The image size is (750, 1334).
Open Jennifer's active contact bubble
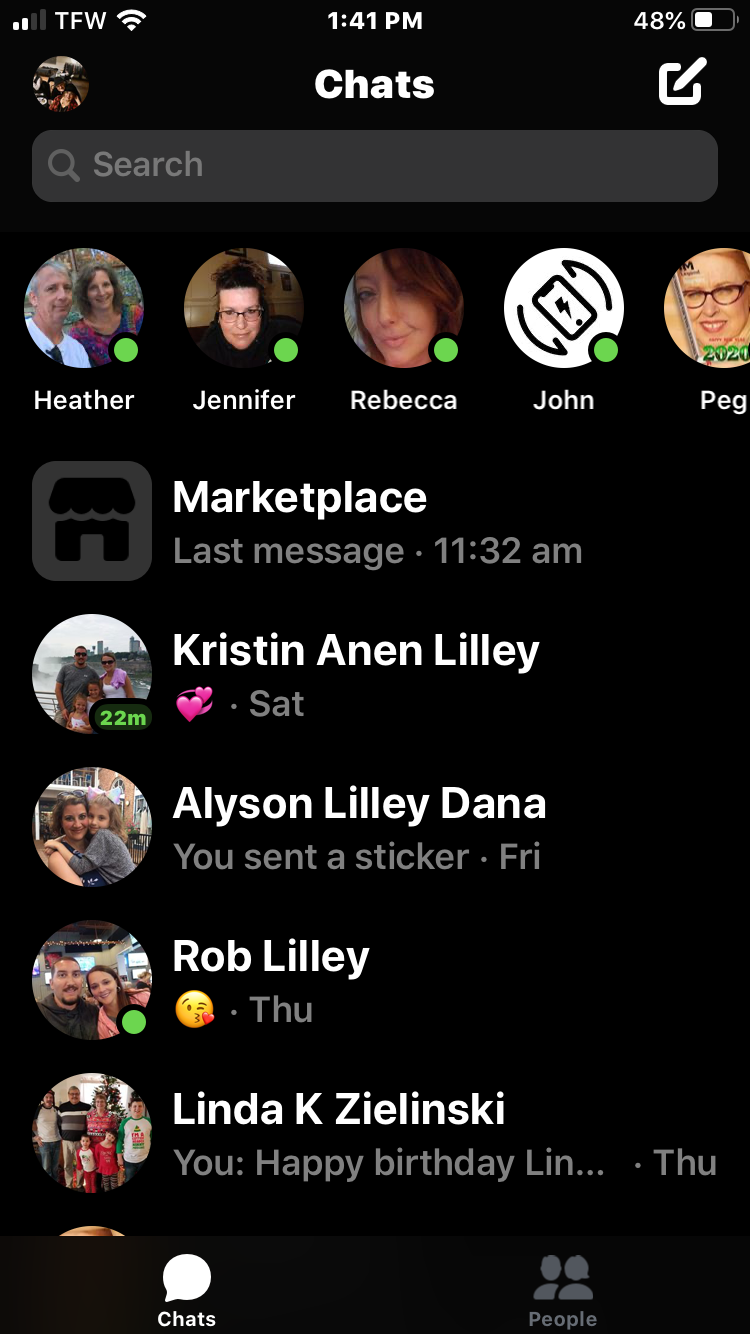tap(244, 309)
